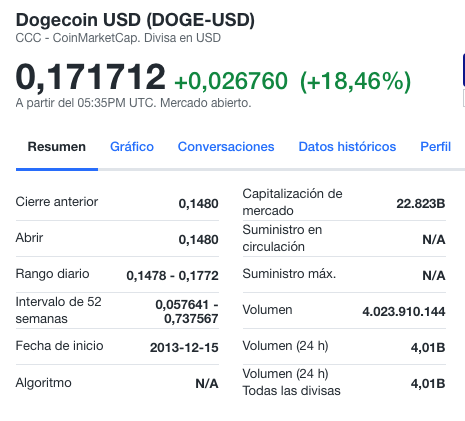Go to Datos históricos tab
Screen dimensions: 465x421
tap(347, 147)
